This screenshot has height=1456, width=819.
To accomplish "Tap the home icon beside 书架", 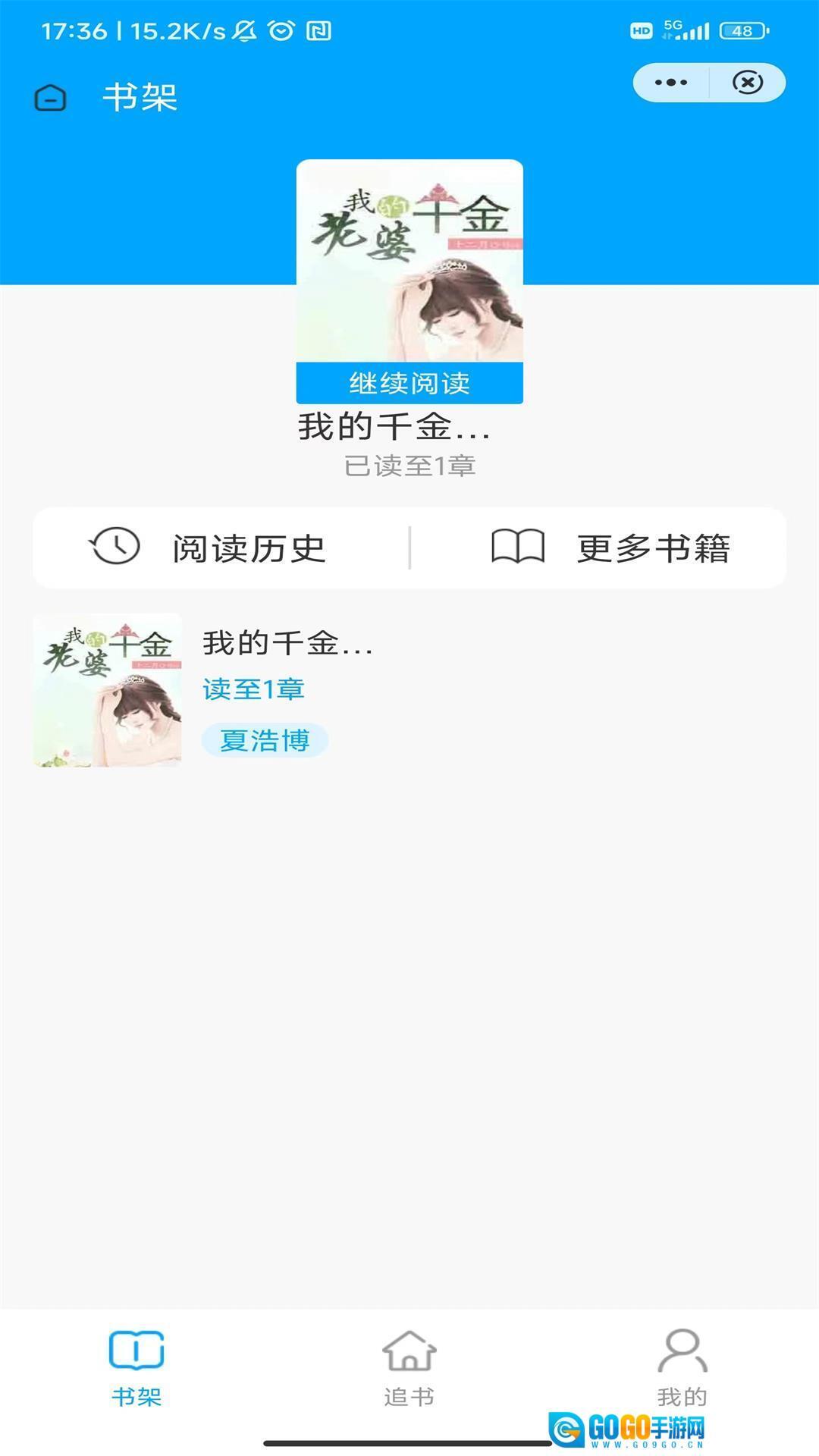I will (x=51, y=98).
